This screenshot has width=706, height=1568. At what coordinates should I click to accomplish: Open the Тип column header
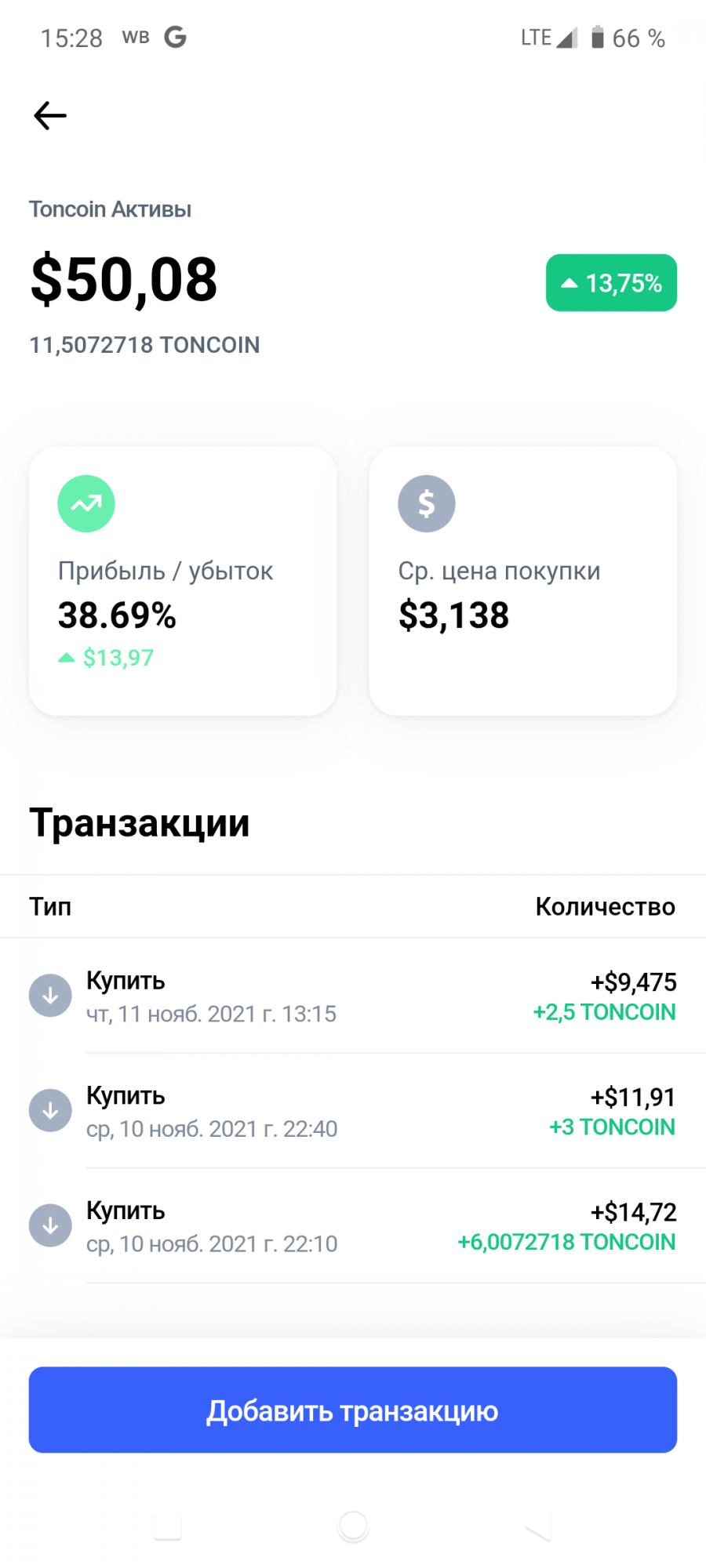coord(49,906)
